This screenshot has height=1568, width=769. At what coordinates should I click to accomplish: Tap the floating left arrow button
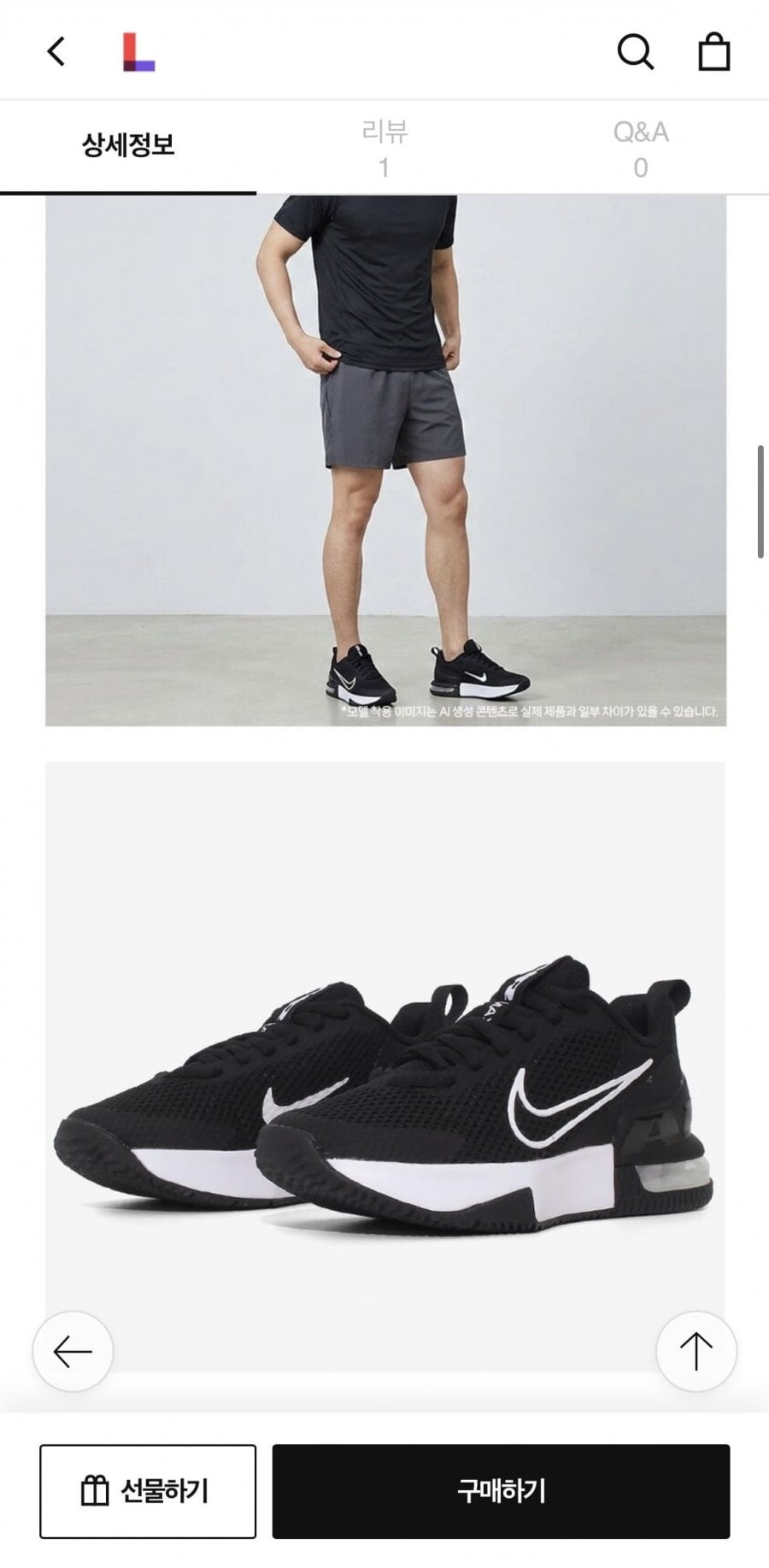pos(73,1352)
